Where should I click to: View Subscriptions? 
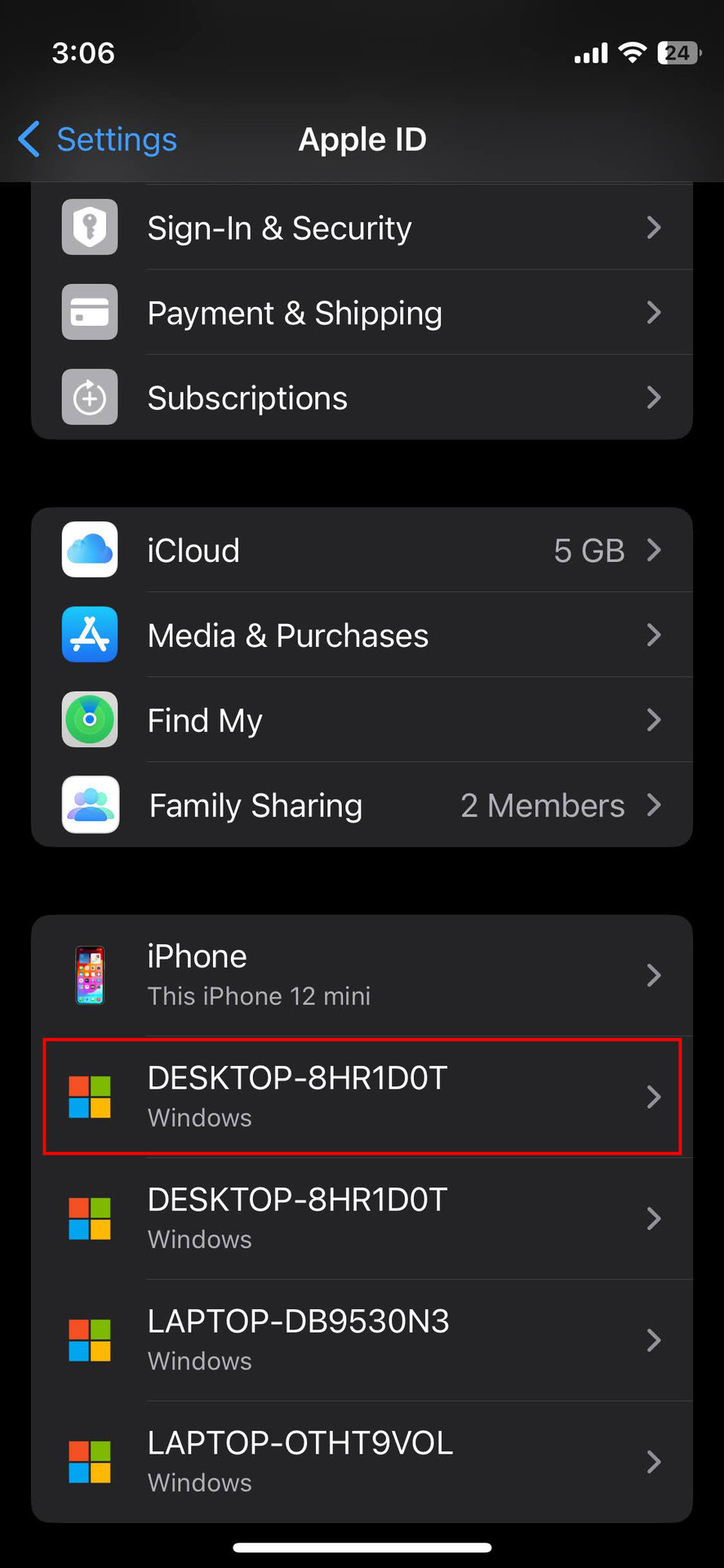(362, 398)
